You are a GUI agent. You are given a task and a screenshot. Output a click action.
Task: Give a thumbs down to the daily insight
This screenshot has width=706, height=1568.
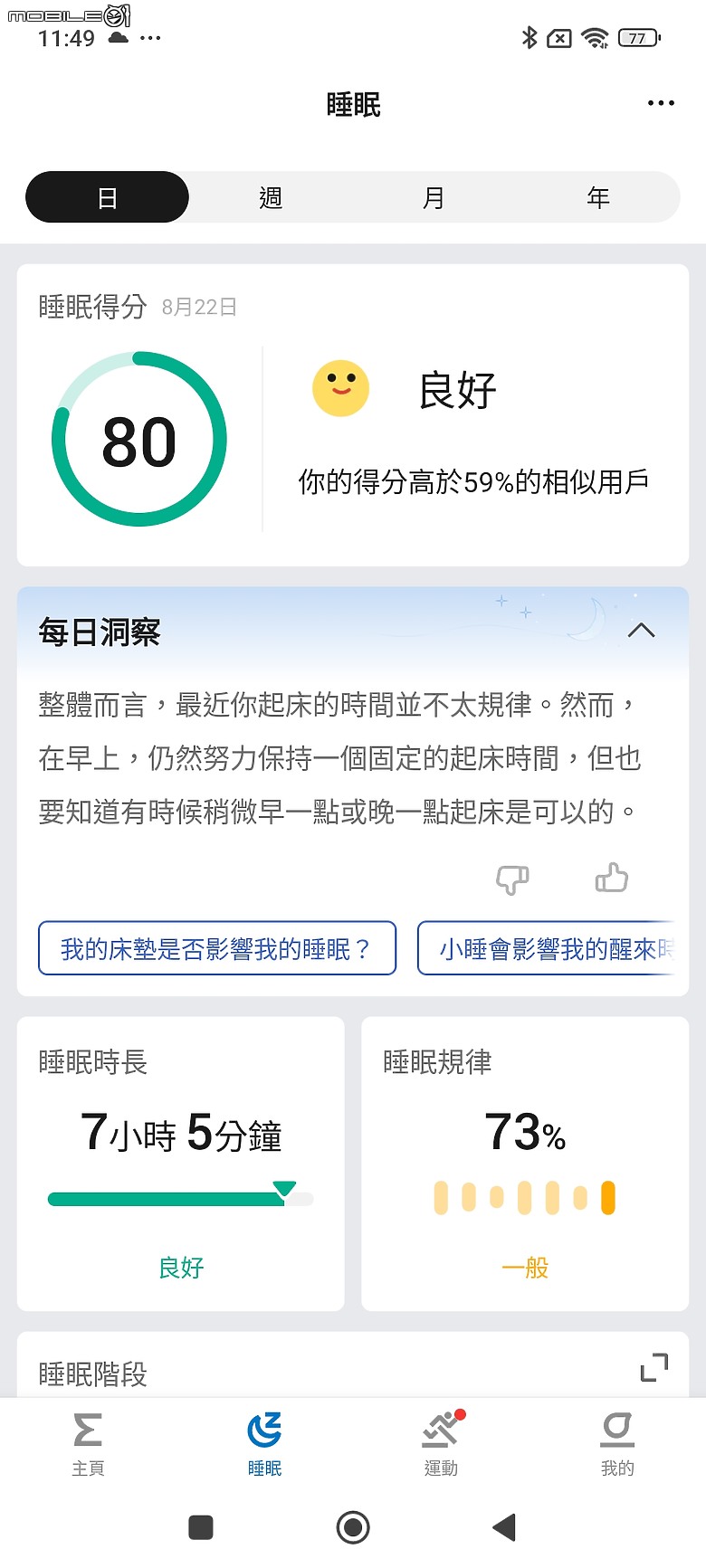(512, 879)
